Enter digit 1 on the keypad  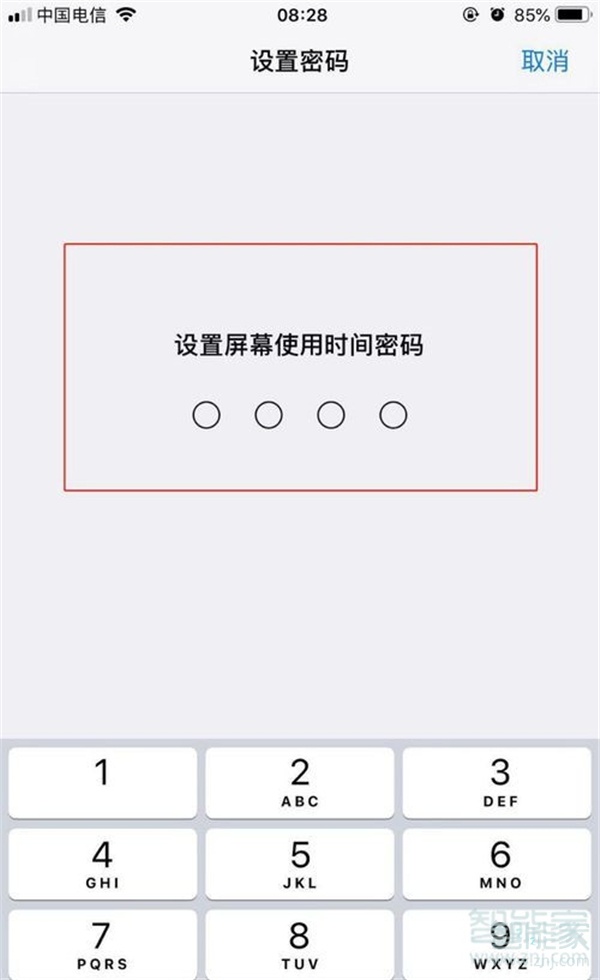102,783
